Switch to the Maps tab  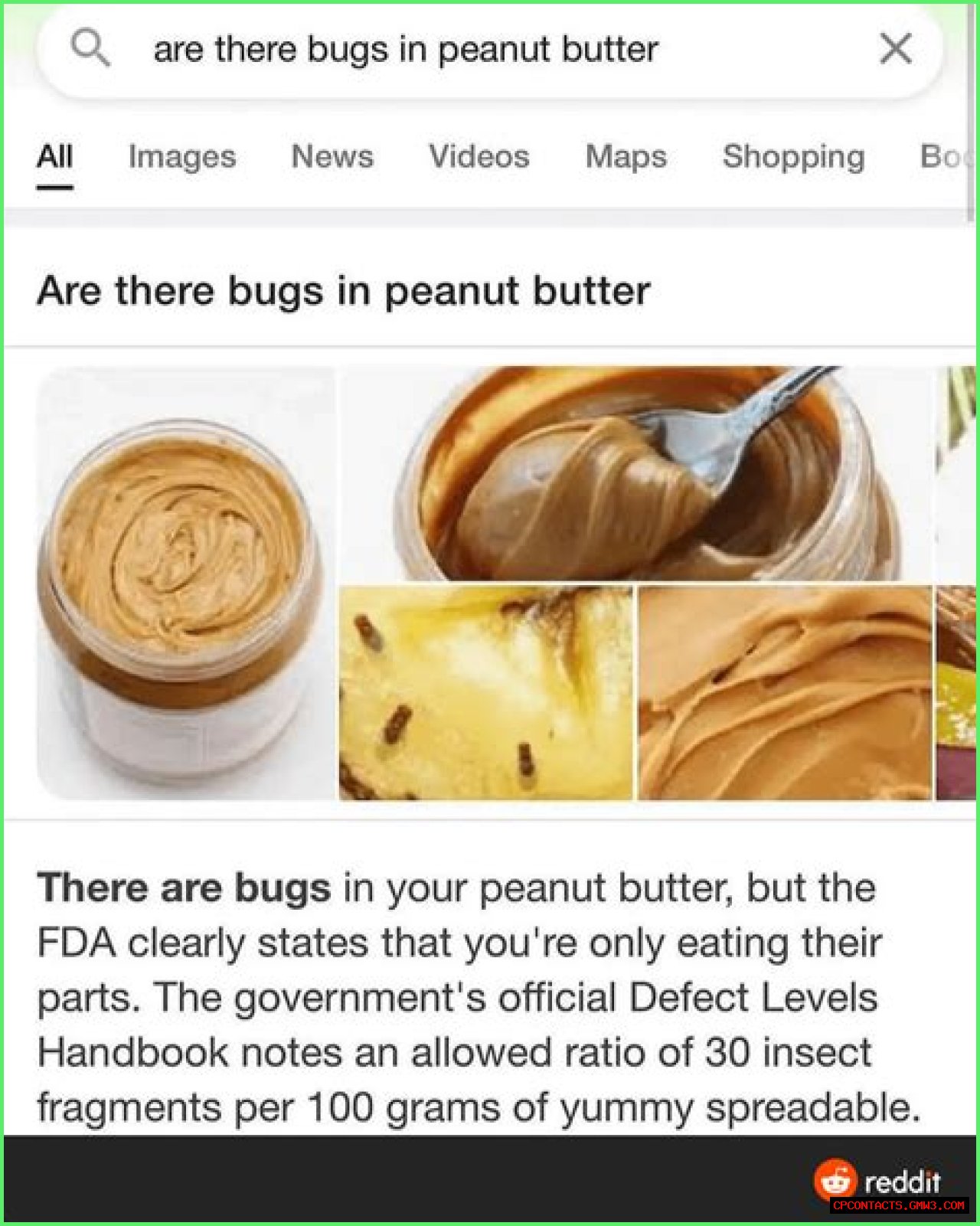626,156
